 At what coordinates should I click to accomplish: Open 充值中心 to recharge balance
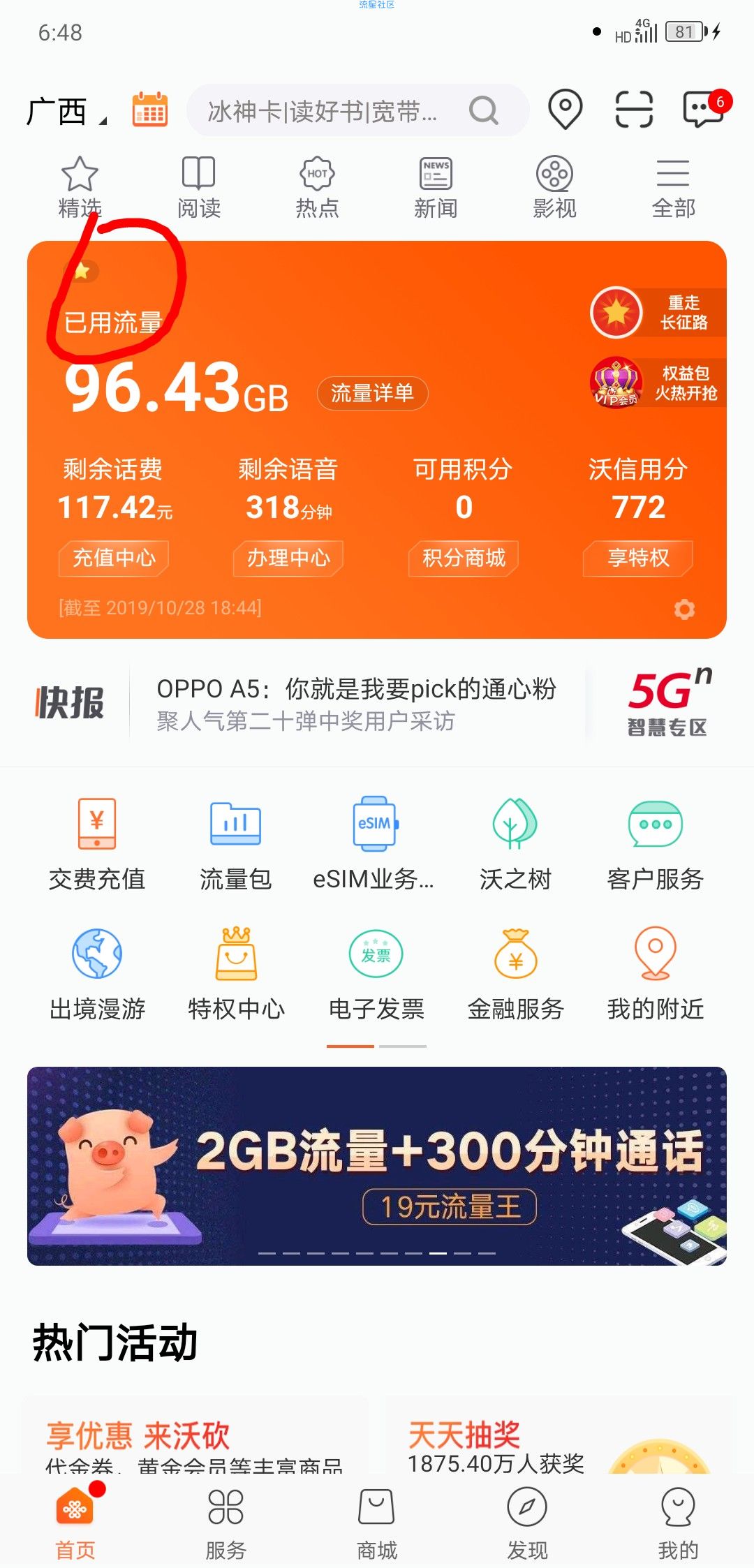click(114, 558)
